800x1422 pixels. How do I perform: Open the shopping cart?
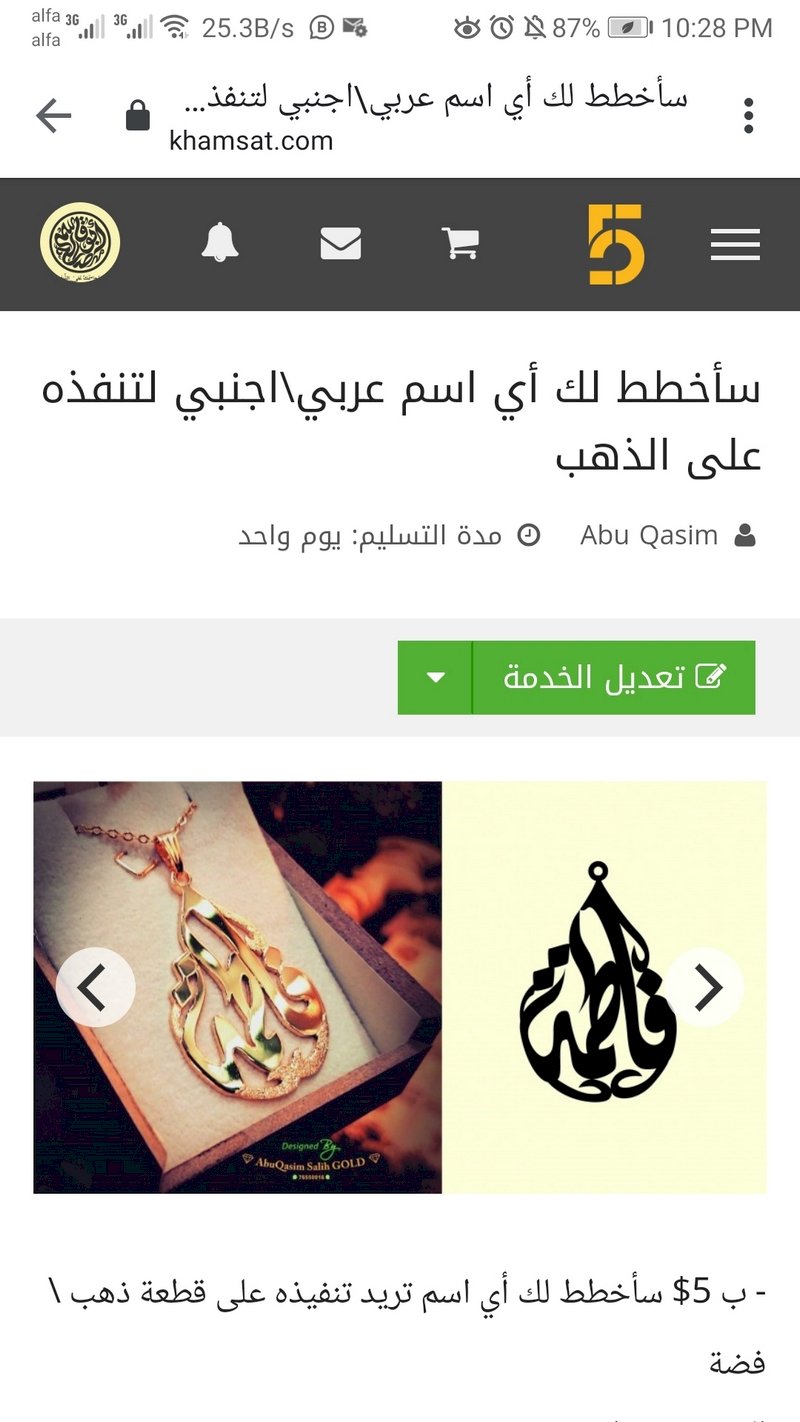point(461,243)
